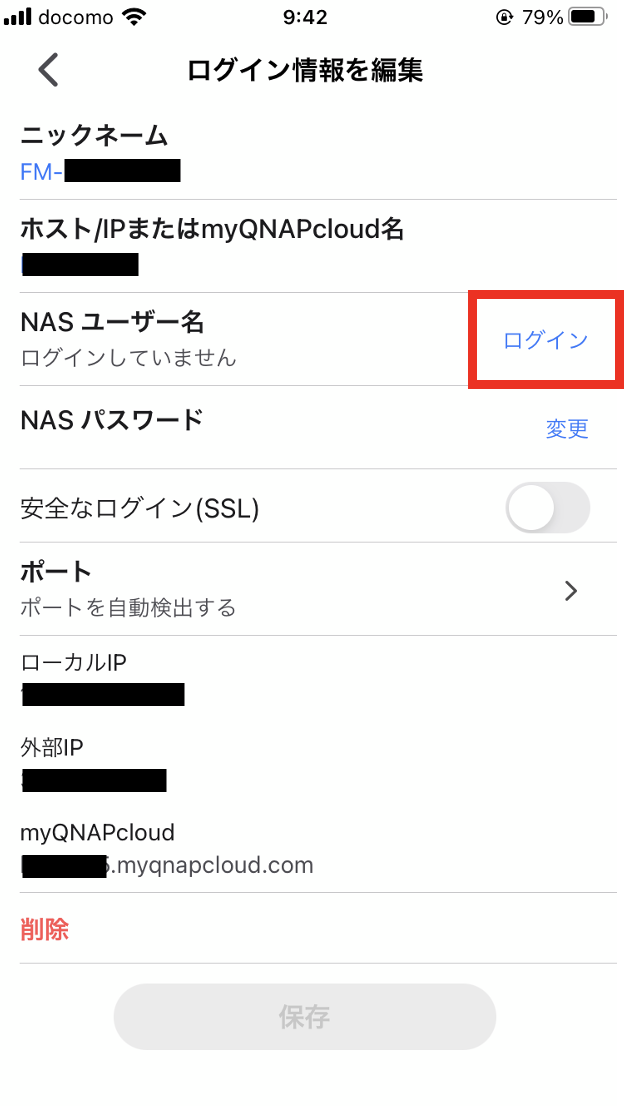Go back from the login info edit screen
630x1106 pixels.
point(48,70)
